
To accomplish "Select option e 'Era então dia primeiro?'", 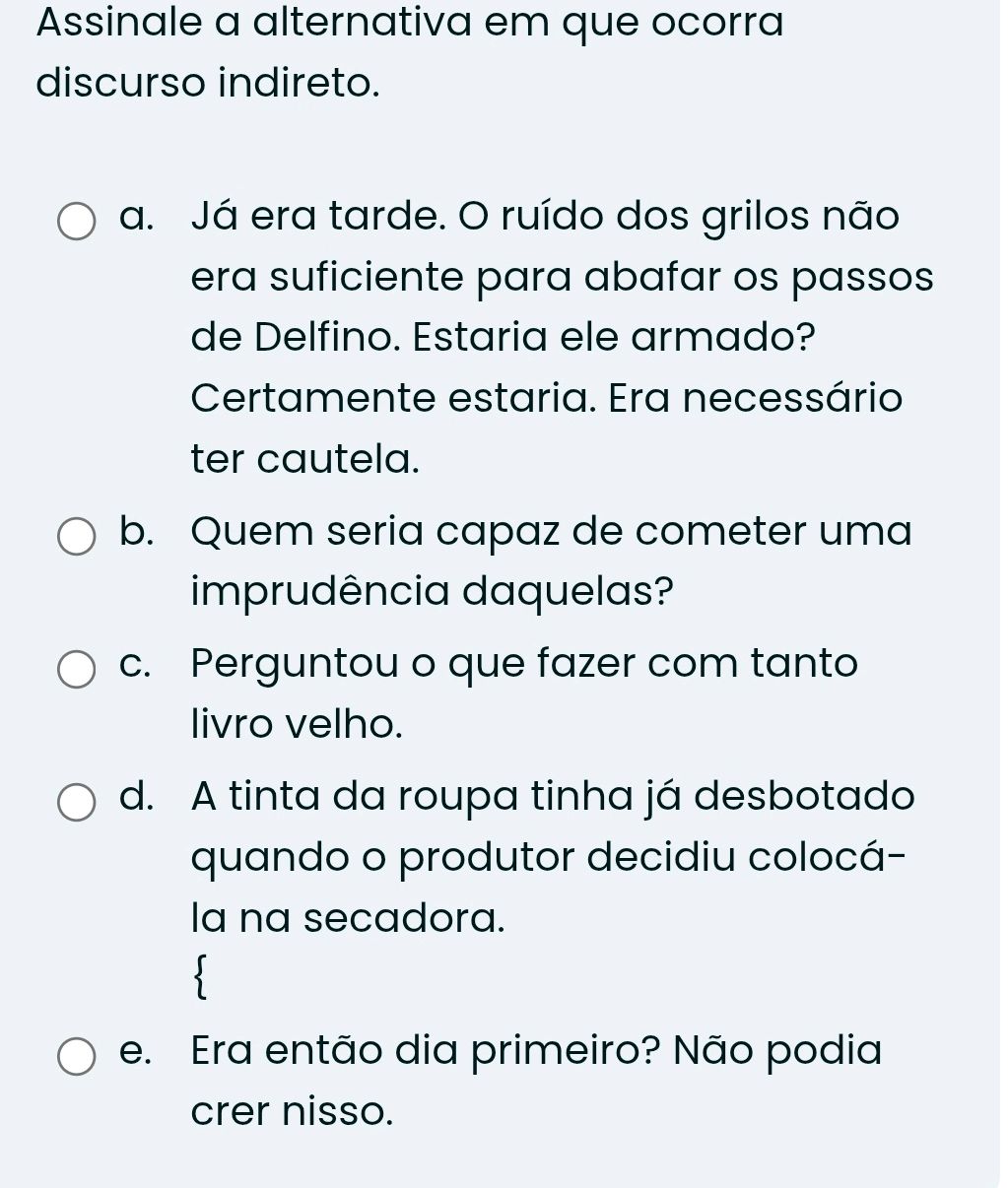I will (77, 1056).
